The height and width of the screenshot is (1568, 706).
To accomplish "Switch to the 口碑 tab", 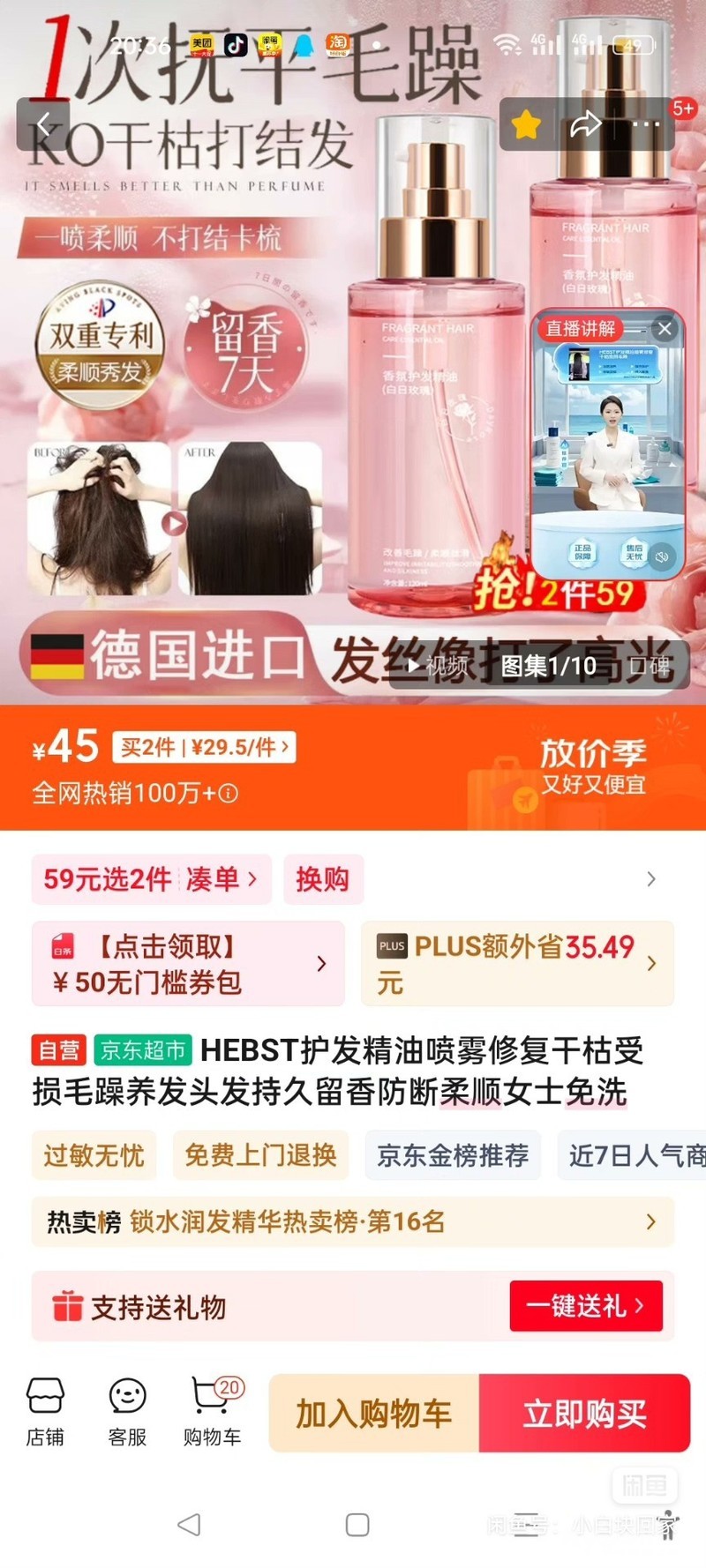I will point(649,666).
